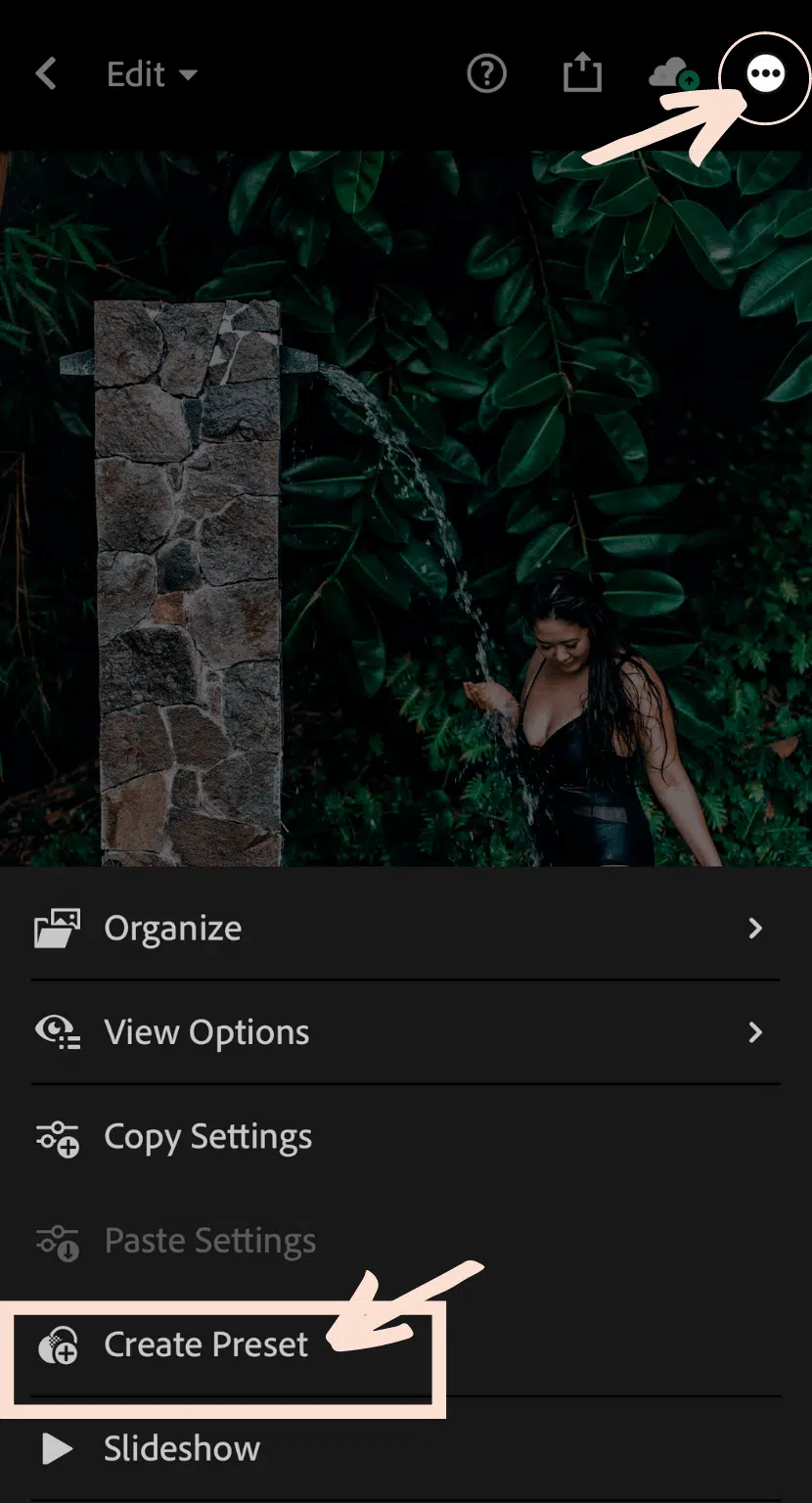The image size is (812, 1503).
Task: Choose Create Preset
Action: pyautogui.click(x=205, y=1345)
